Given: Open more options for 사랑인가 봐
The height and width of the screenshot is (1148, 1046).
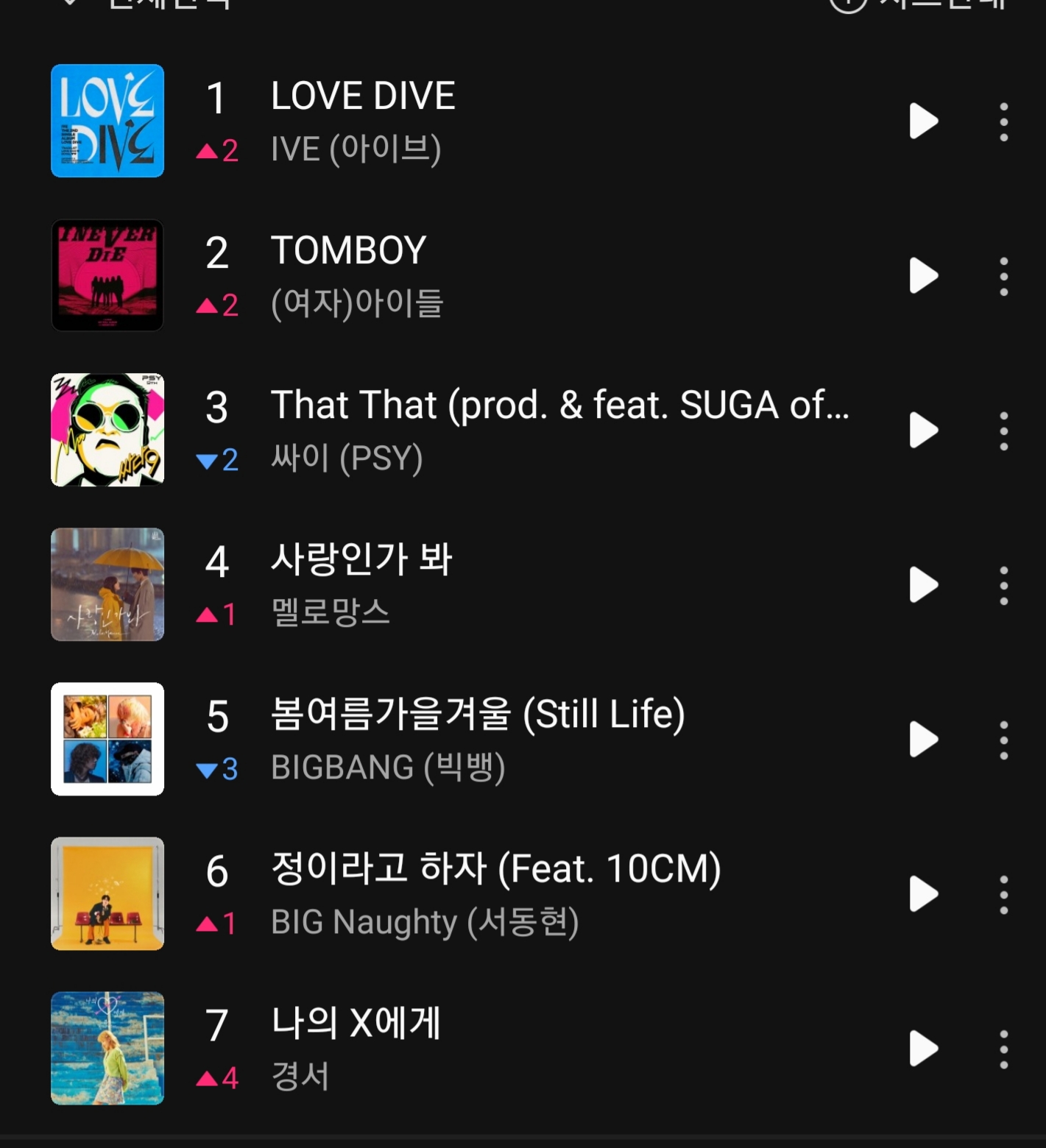Looking at the screenshot, I should click(x=1003, y=585).
